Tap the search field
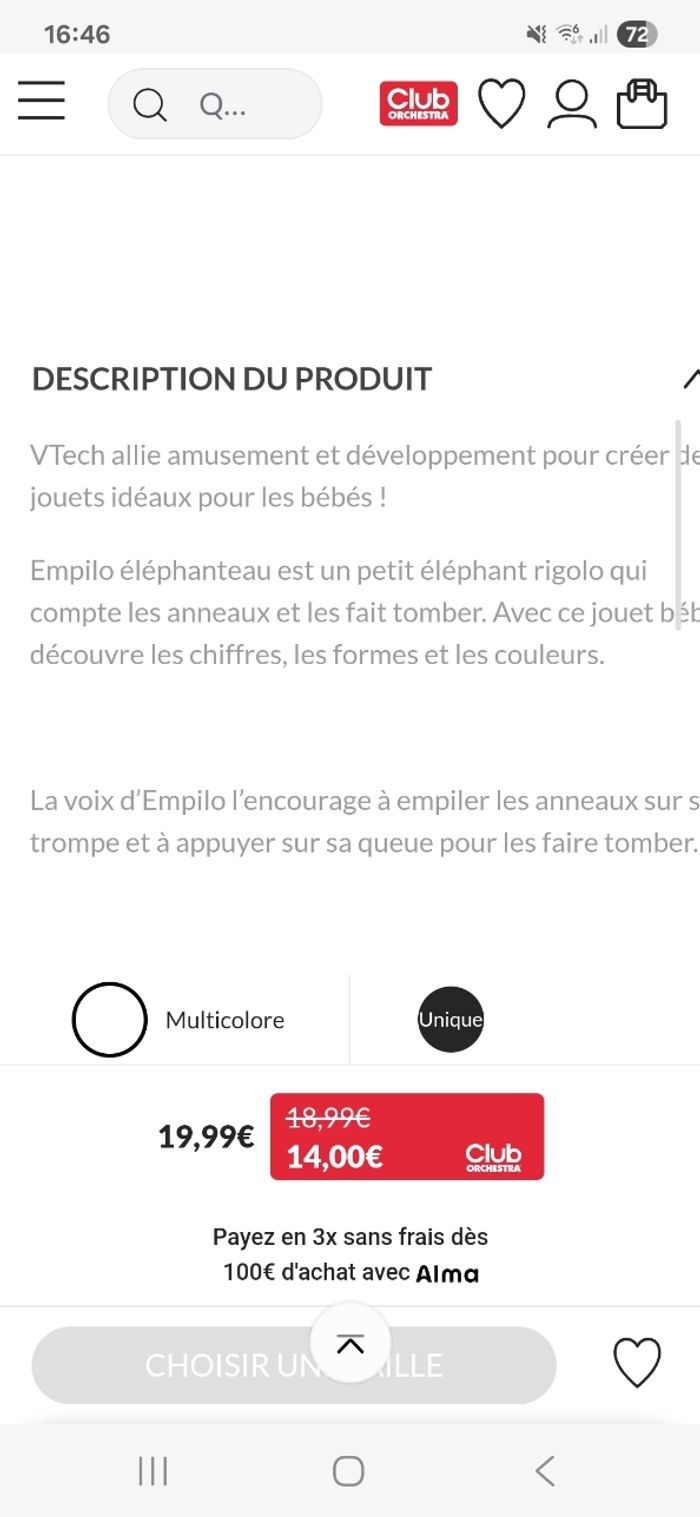700x1517 pixels. click(215, 104)
